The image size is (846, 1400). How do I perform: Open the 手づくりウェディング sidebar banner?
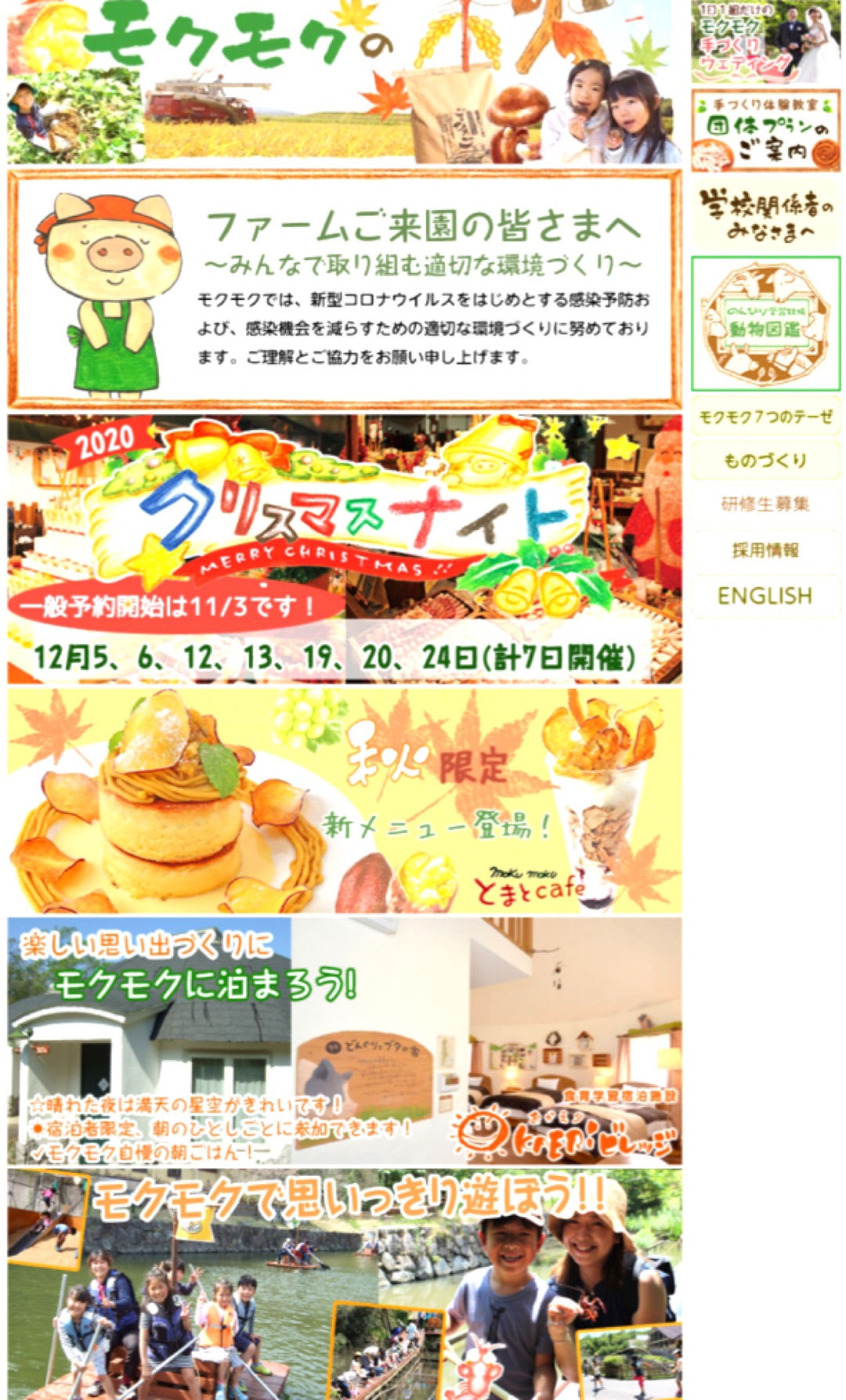click(x=765, y=41)
